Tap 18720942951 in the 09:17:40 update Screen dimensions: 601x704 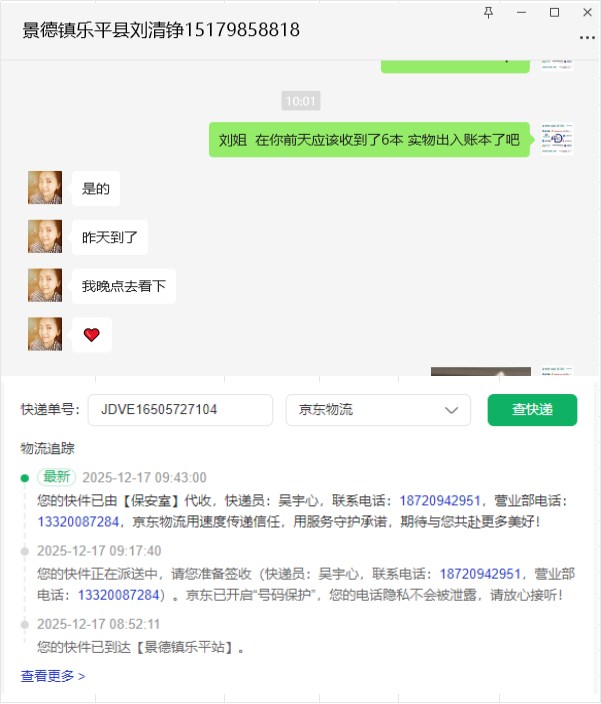[480, 574]
